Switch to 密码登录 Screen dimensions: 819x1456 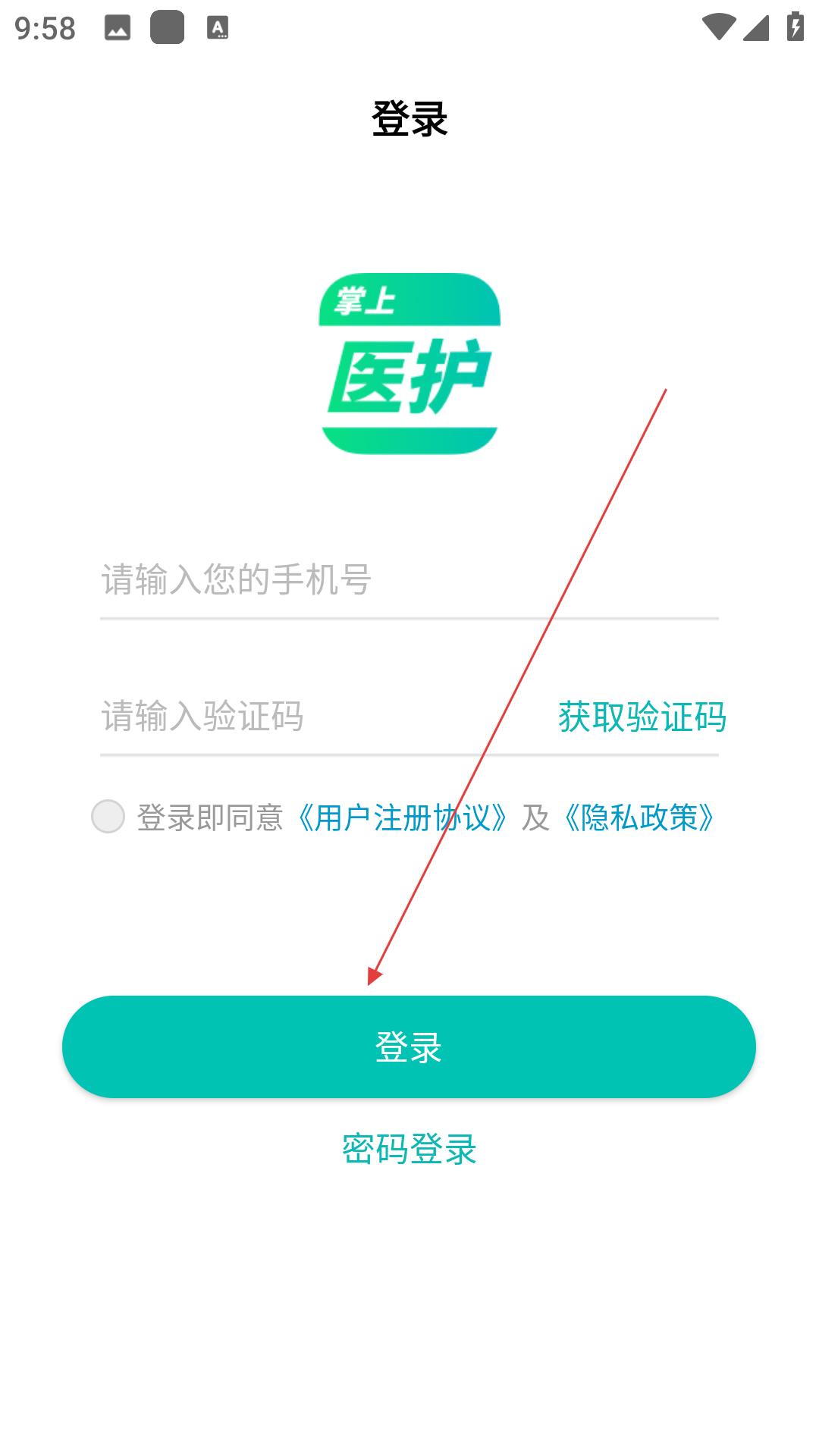click(x=409, y=1149)
